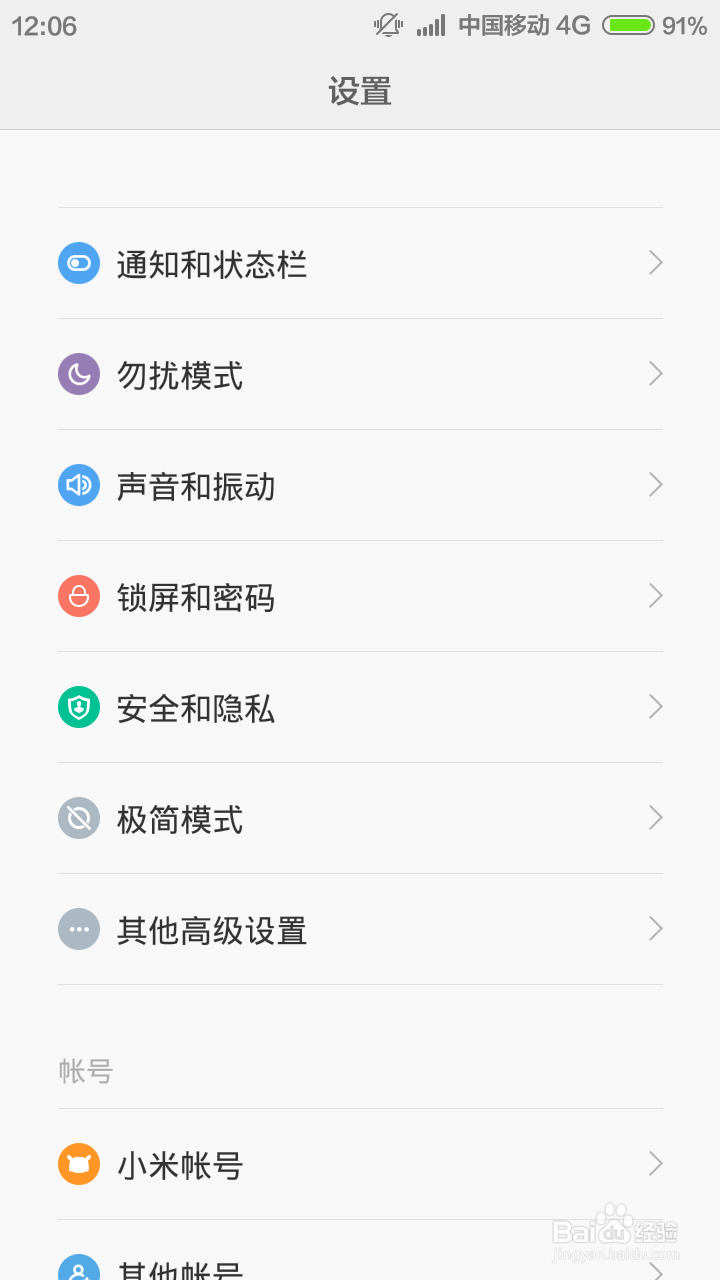Viewport: 720px width, 1280px height.
Task: Open 极简模式
Action: tap(360, 819)
